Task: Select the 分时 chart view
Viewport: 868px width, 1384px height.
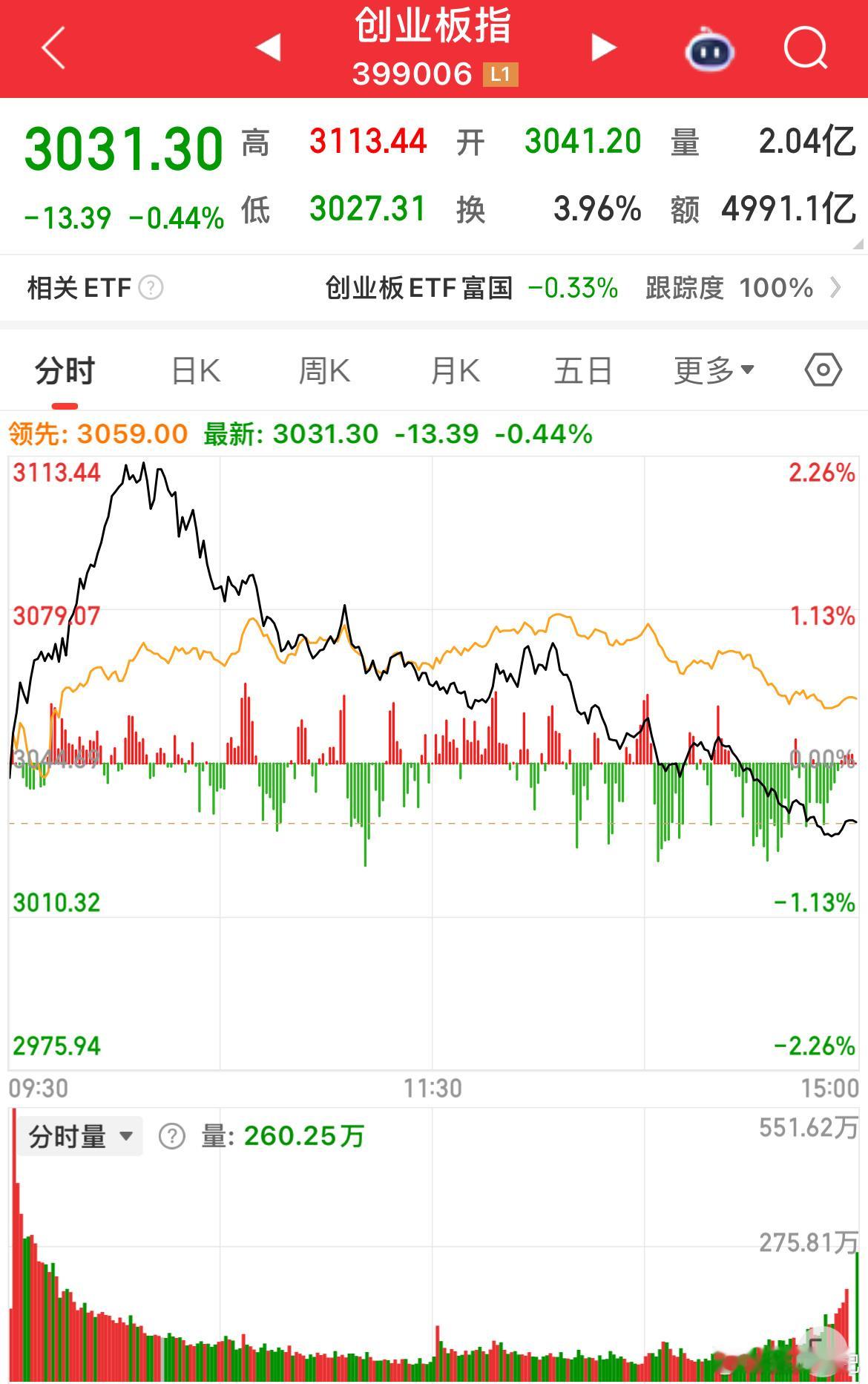Action: [64, 370]
